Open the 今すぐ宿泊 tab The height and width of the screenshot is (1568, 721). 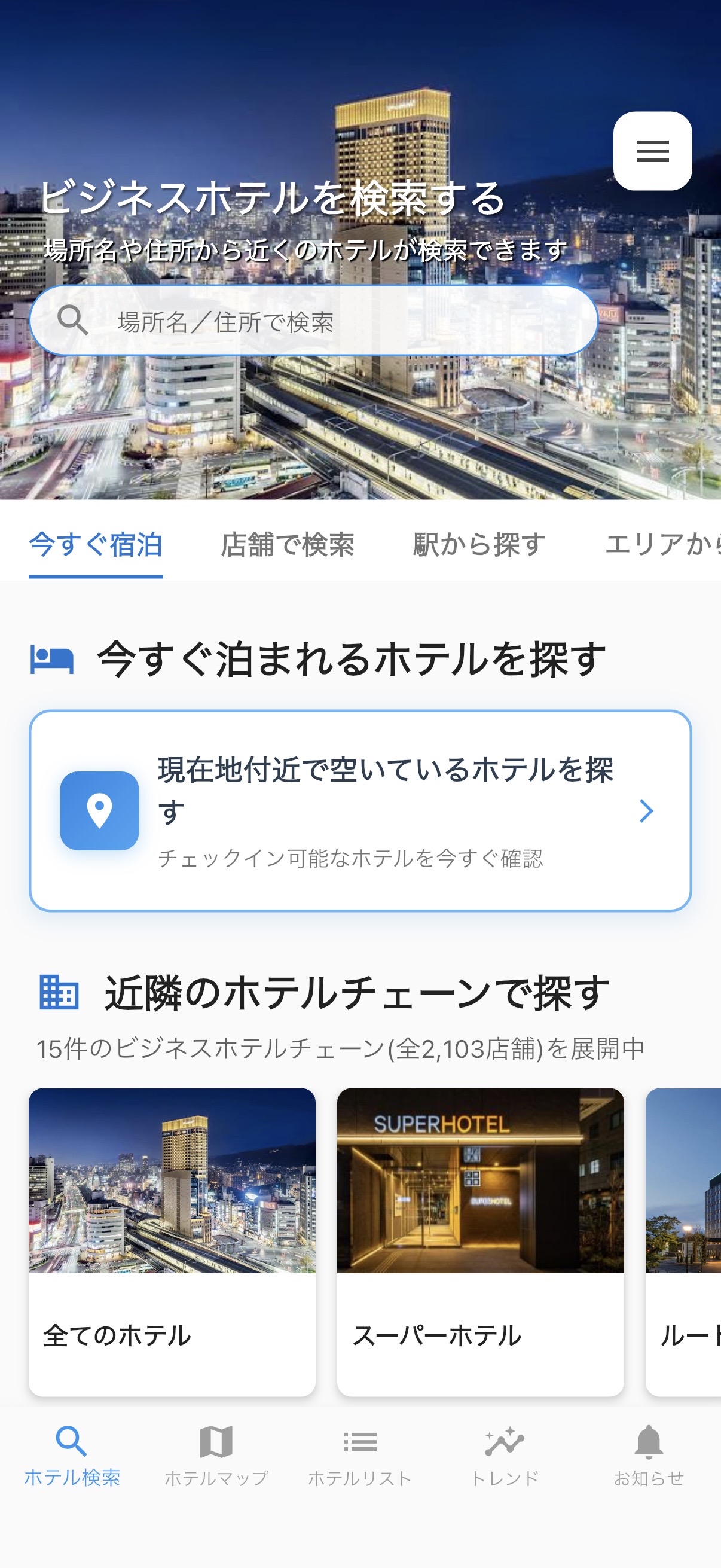(x=96, y=545)
